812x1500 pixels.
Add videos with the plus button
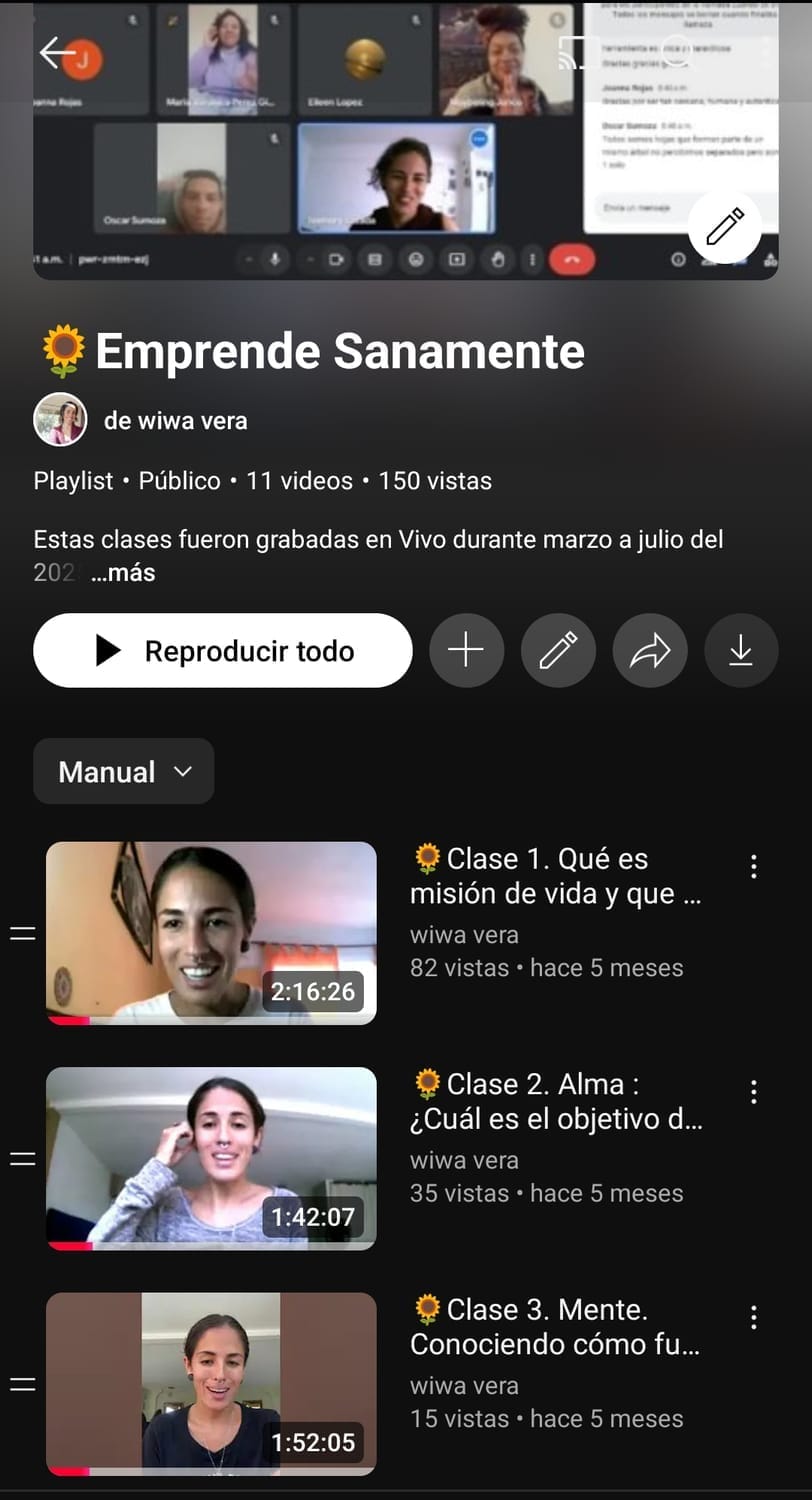pyautogui.click(x=466, y=651)
